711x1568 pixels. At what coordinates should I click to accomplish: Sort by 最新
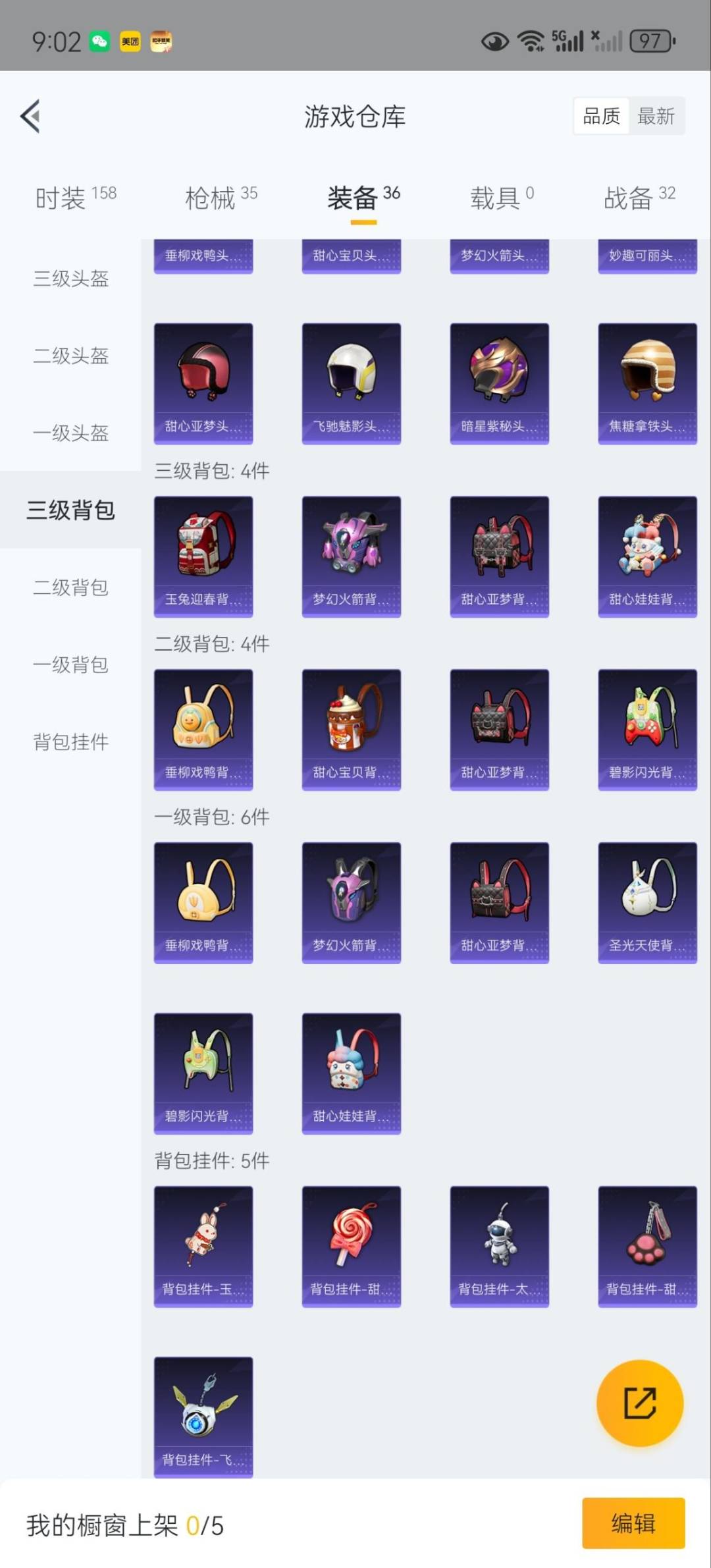656,117
